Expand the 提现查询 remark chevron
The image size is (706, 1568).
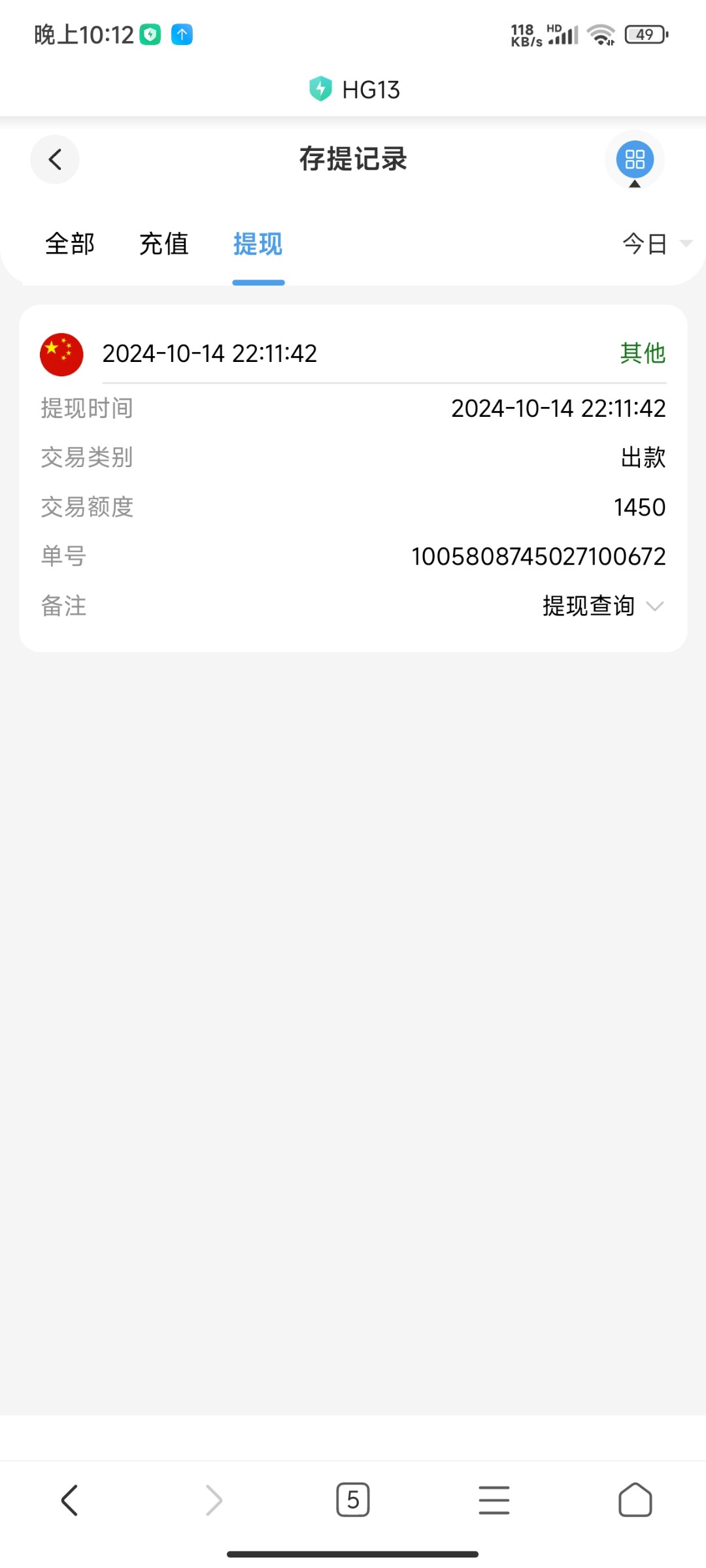click(x=656, y=606)
